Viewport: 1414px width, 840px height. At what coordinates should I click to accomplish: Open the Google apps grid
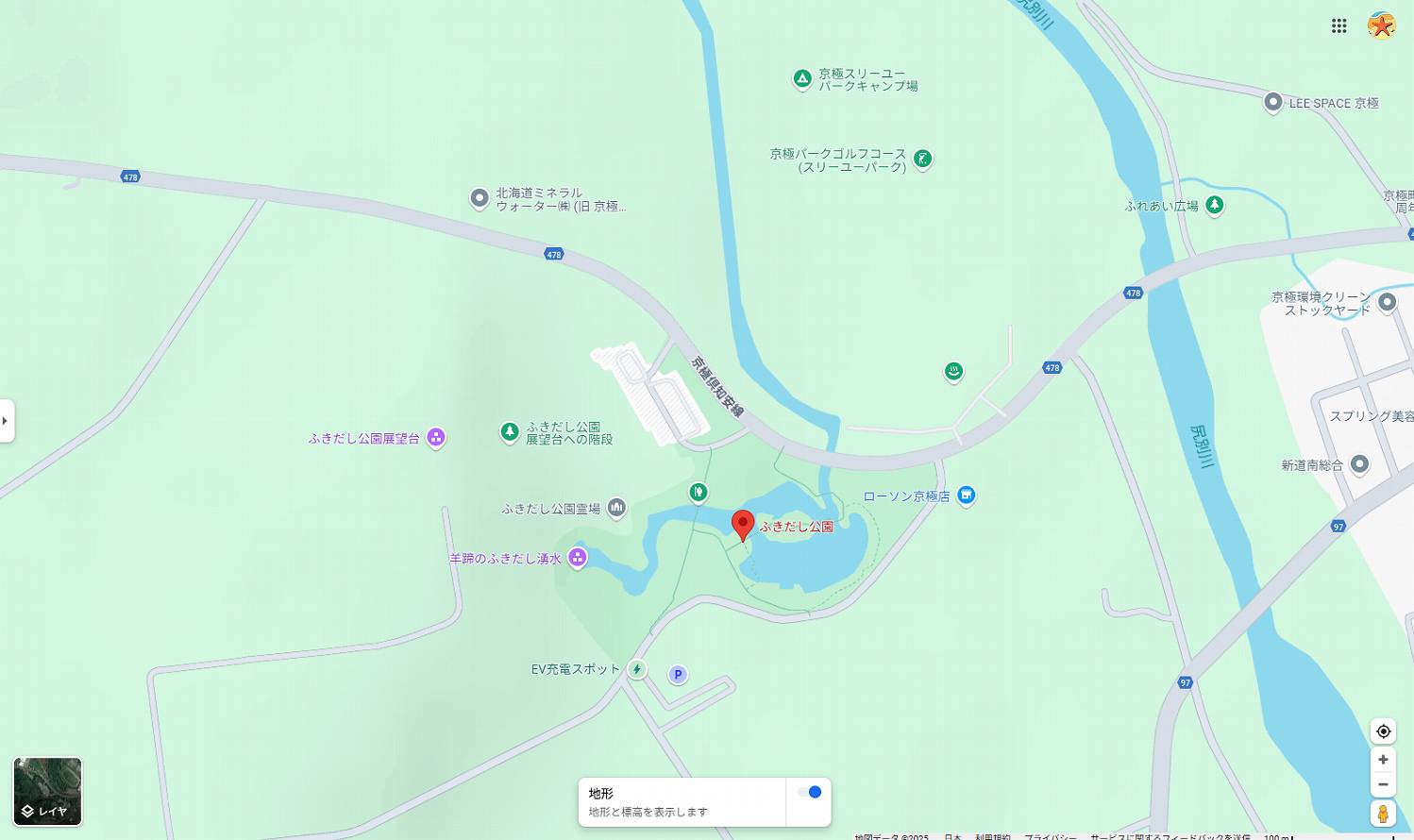[1338, 25]
